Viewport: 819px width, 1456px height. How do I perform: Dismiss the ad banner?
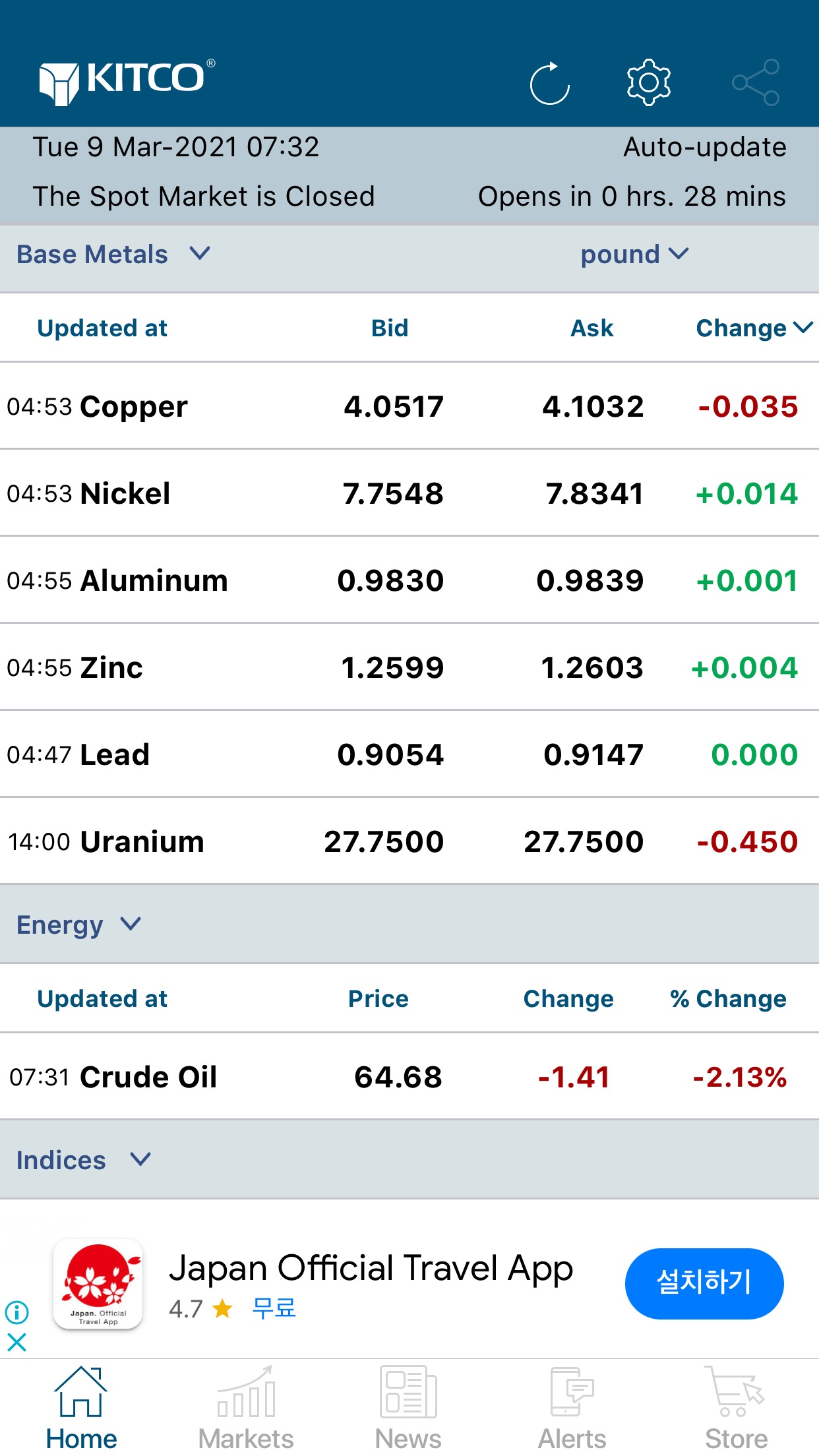tap(16, 1342)
